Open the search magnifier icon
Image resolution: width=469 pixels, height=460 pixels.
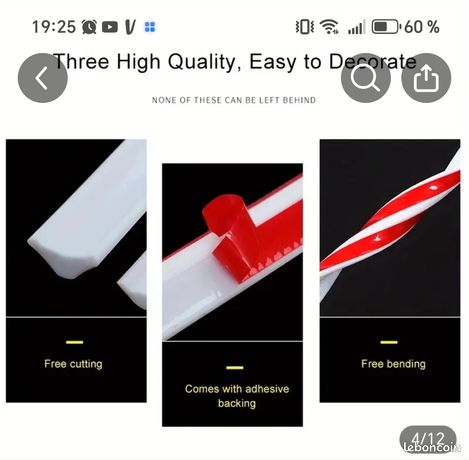tap(366, 78)
